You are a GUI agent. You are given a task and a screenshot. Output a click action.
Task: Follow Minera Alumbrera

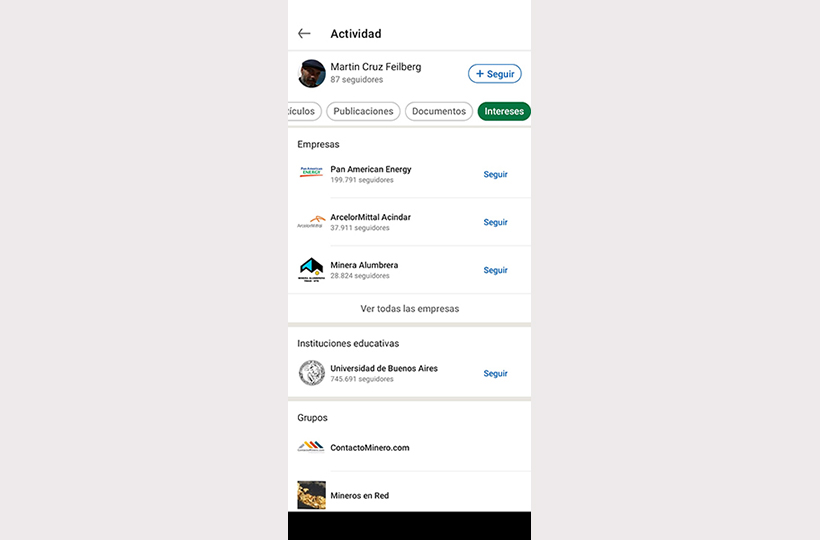[x=495, y=271]
